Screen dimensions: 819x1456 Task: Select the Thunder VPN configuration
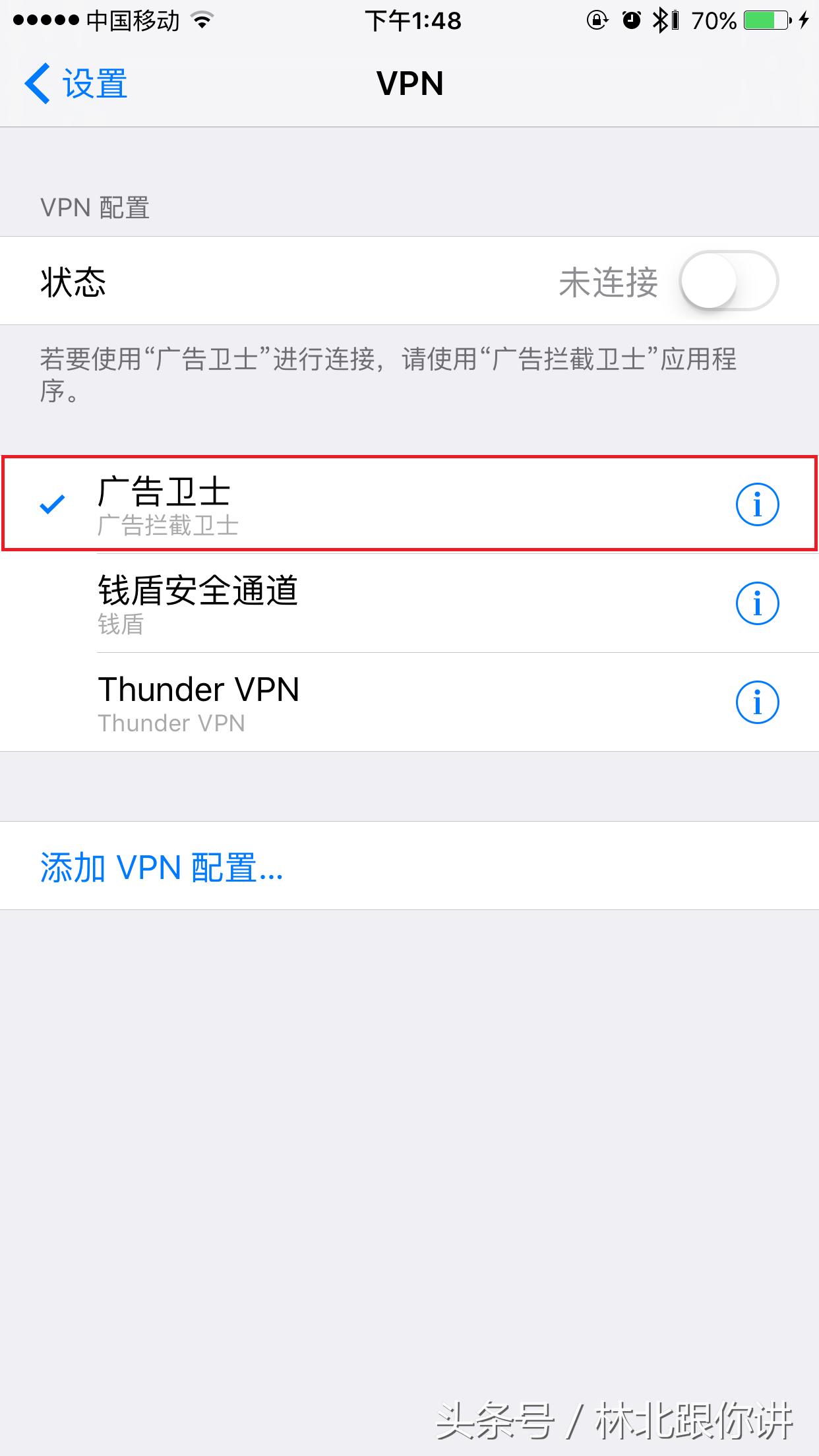pos(264,702)
